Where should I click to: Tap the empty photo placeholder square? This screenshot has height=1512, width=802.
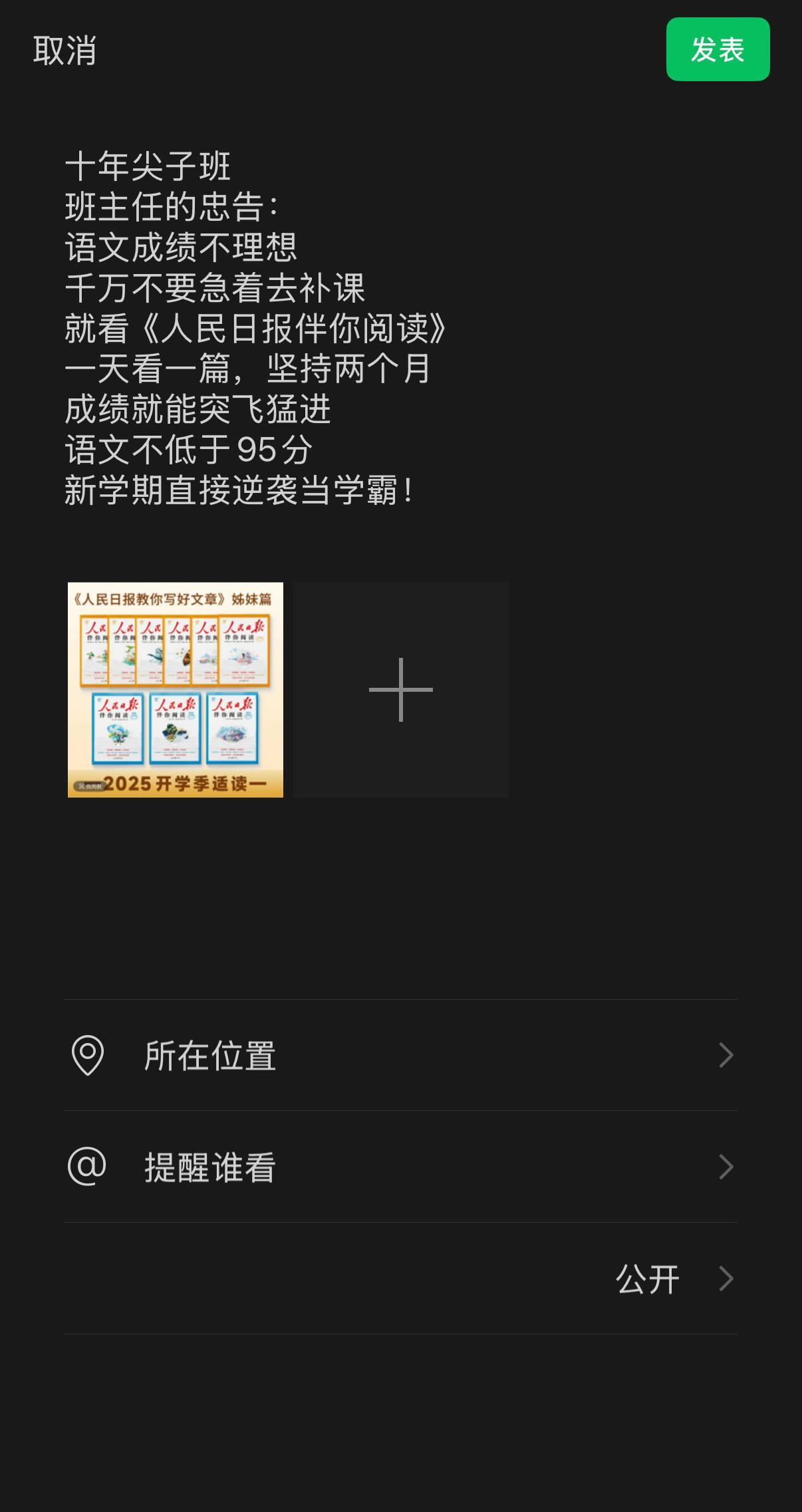pos(400,688)
